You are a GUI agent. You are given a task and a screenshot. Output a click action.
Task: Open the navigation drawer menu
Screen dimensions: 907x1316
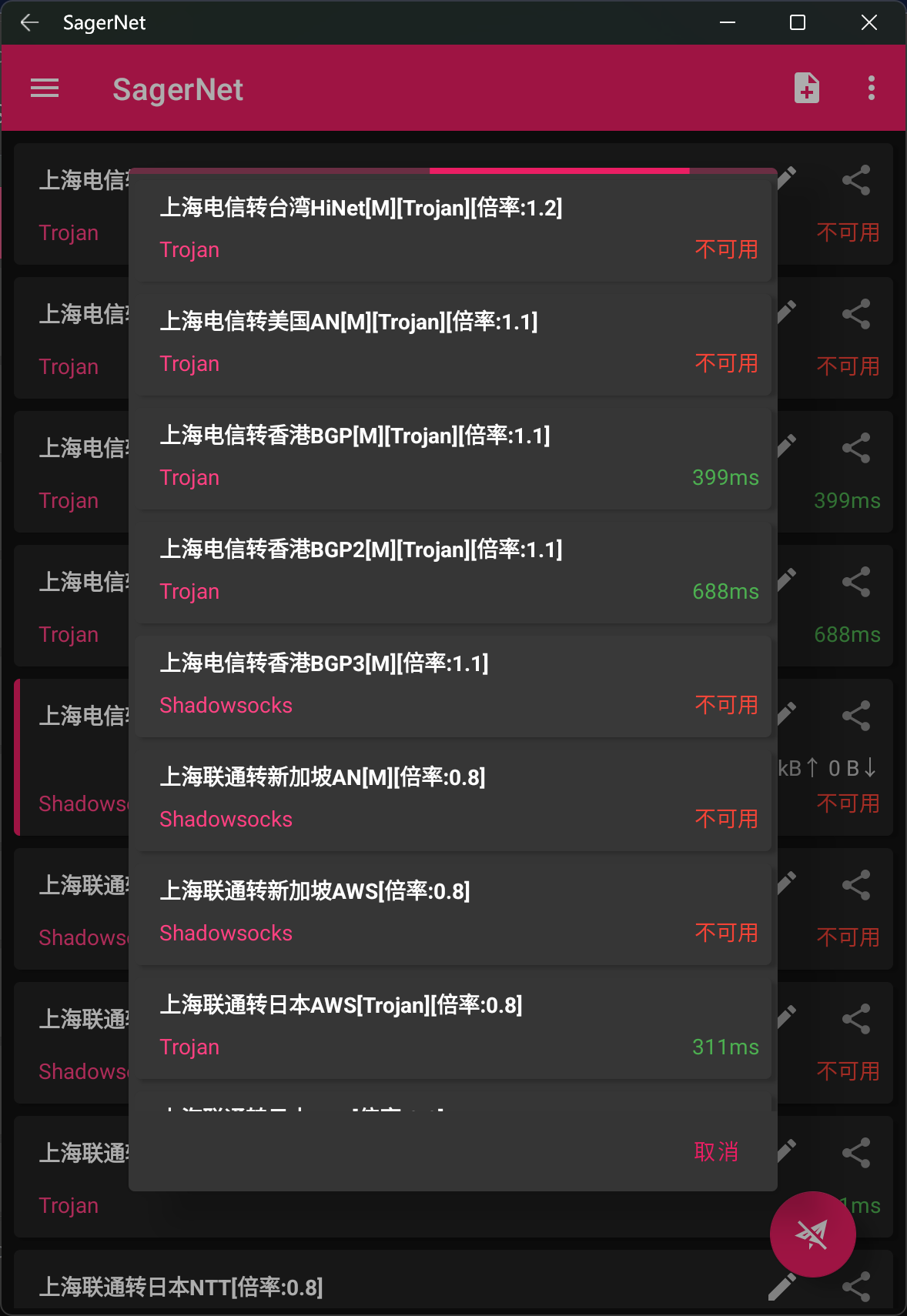pos(45,89)
